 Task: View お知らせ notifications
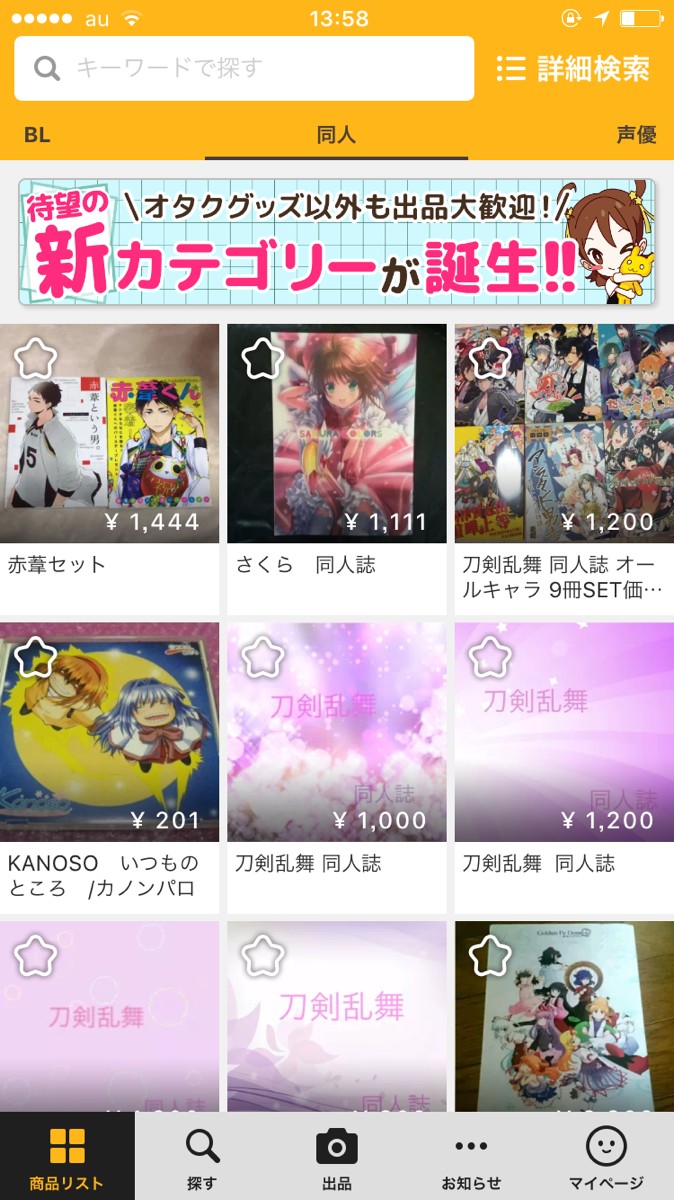tap(471, 1157)
